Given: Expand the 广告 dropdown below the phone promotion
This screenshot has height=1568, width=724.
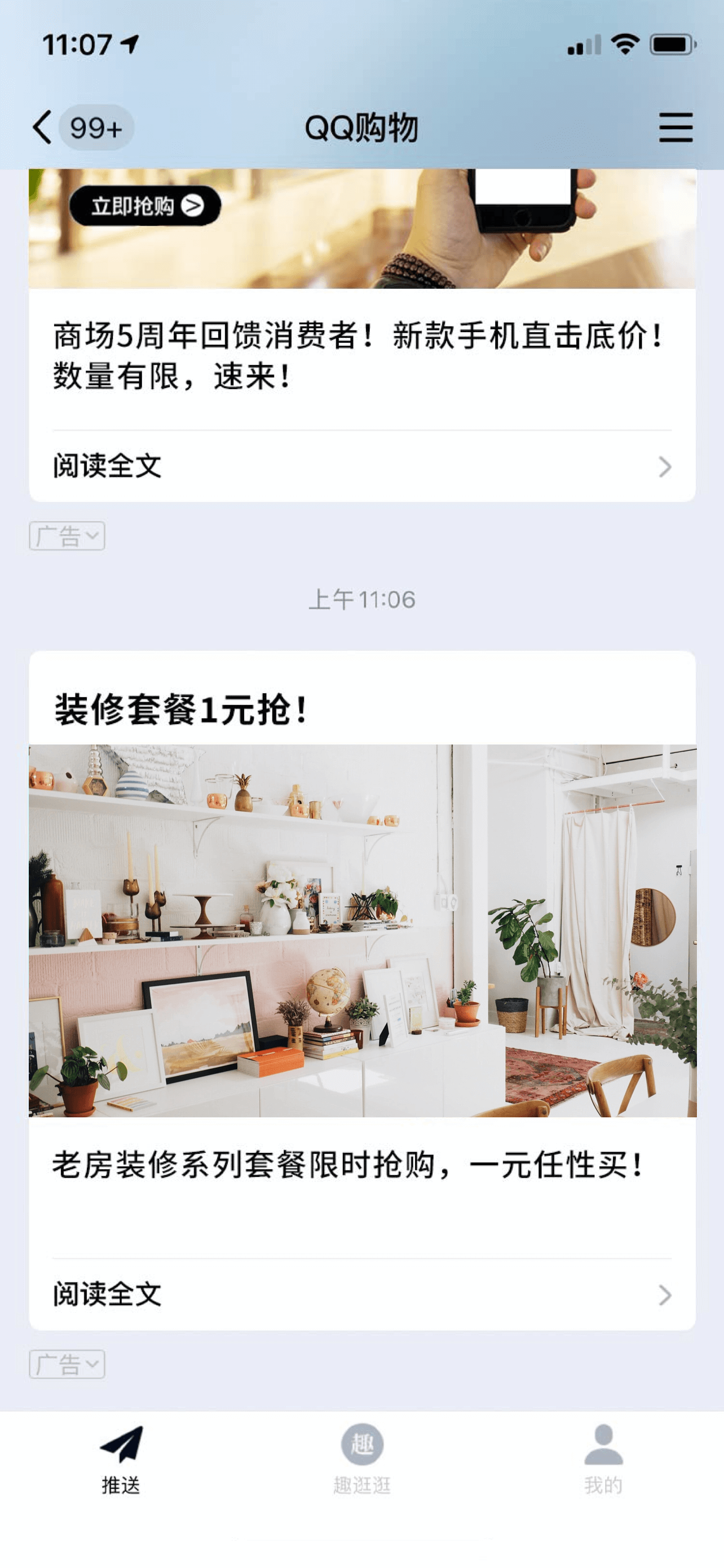Looking at the screenshot, I should click(x=67, y=536).
